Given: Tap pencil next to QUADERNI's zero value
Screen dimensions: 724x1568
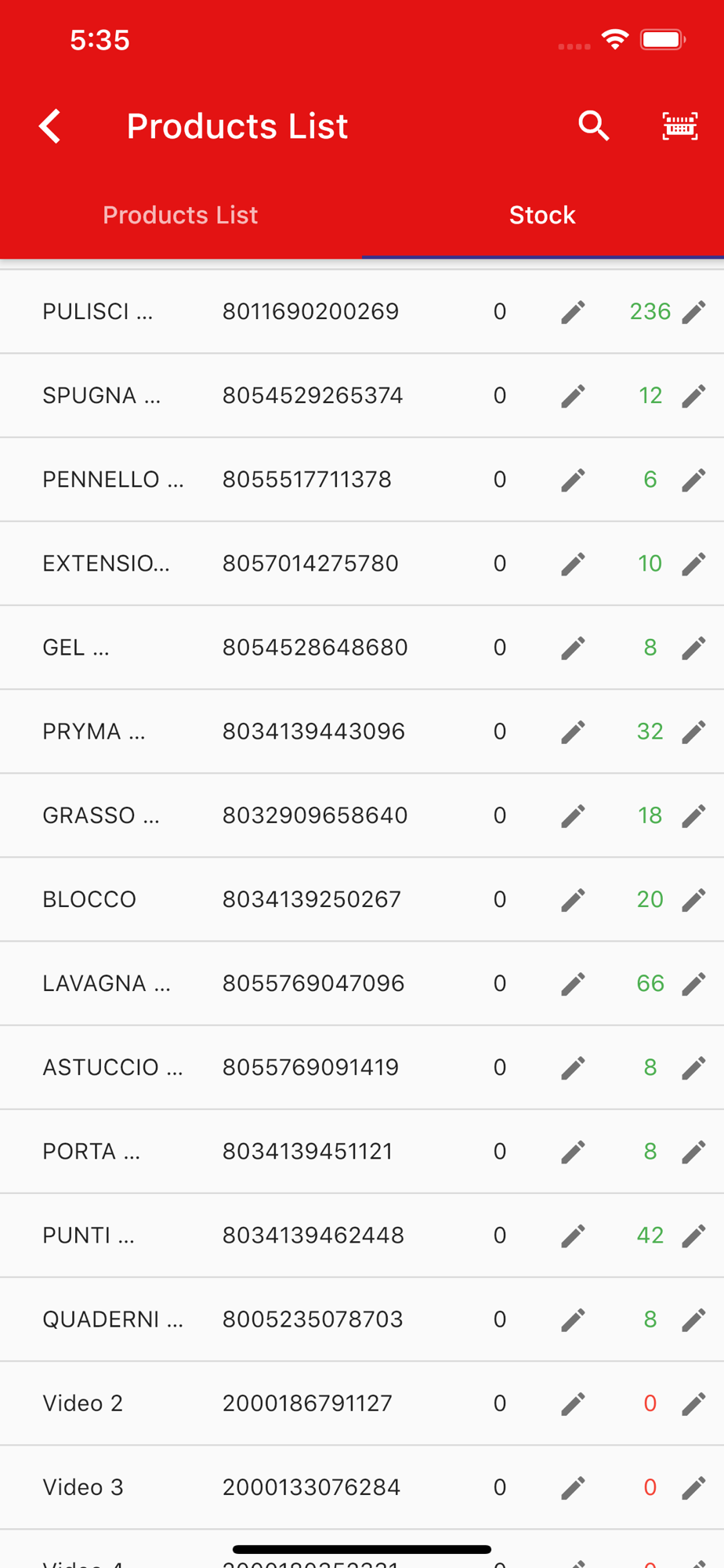Looking at the screenshot, I should [573, 1319].
